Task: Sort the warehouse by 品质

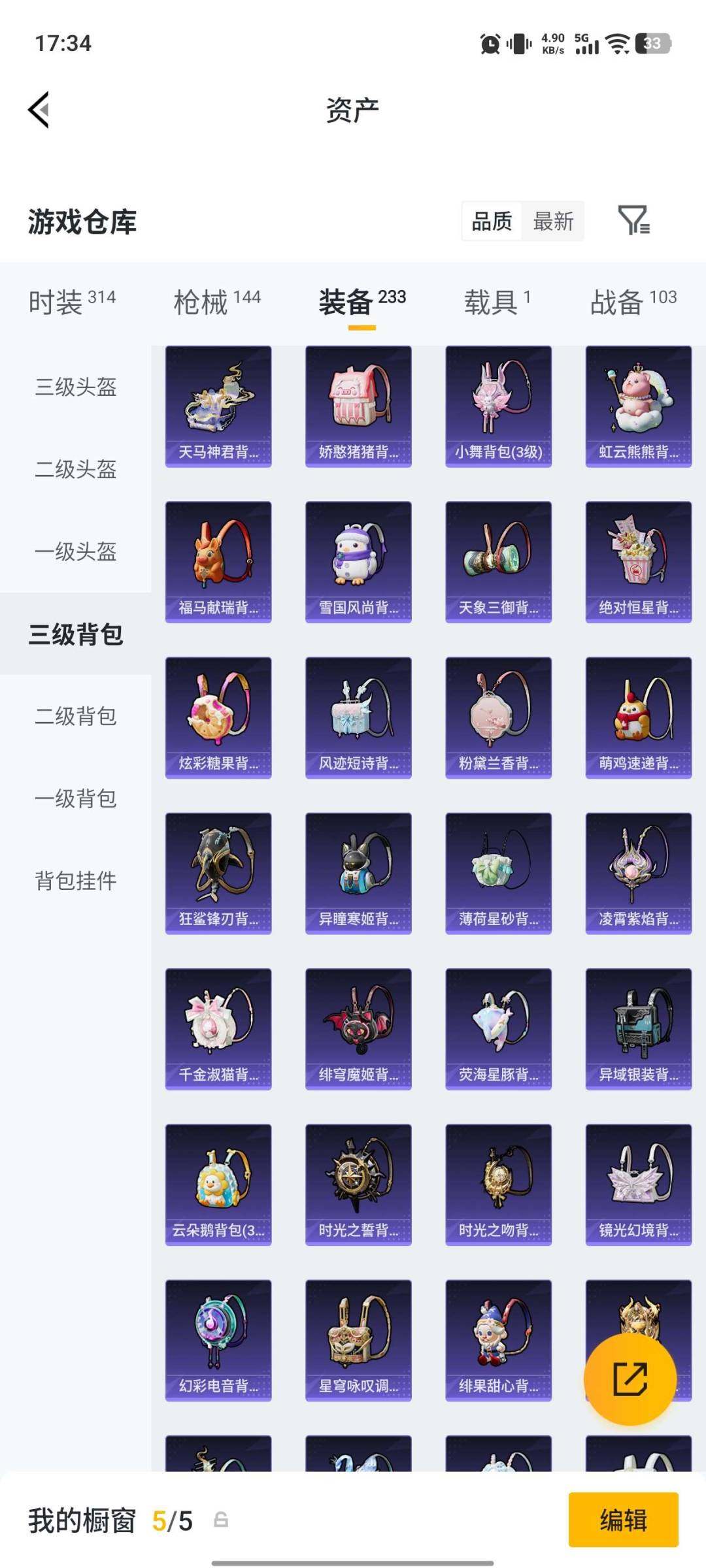Action: (x=492, y=221)
